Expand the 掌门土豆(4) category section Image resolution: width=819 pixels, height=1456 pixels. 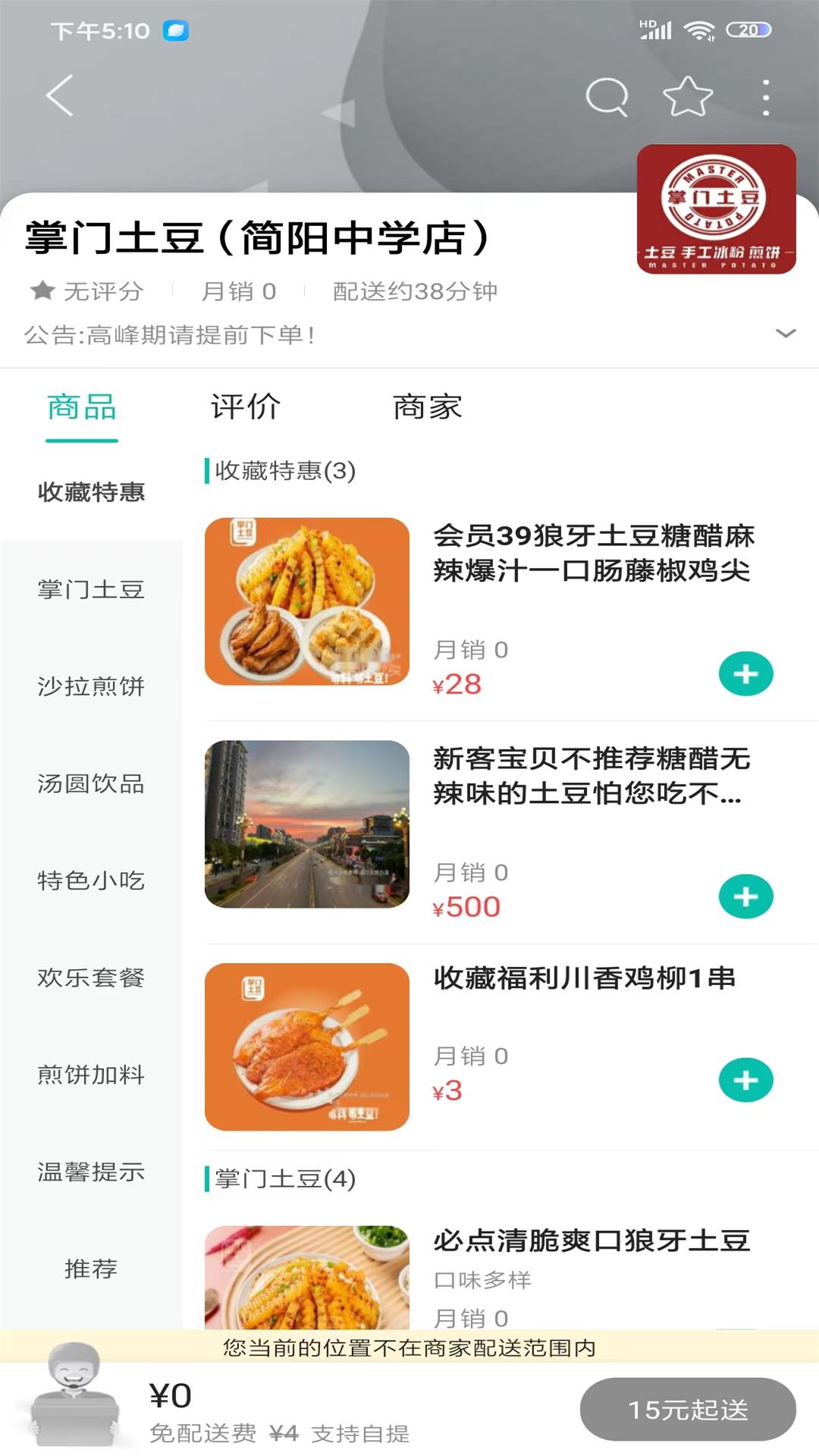tap(281, 1179)
